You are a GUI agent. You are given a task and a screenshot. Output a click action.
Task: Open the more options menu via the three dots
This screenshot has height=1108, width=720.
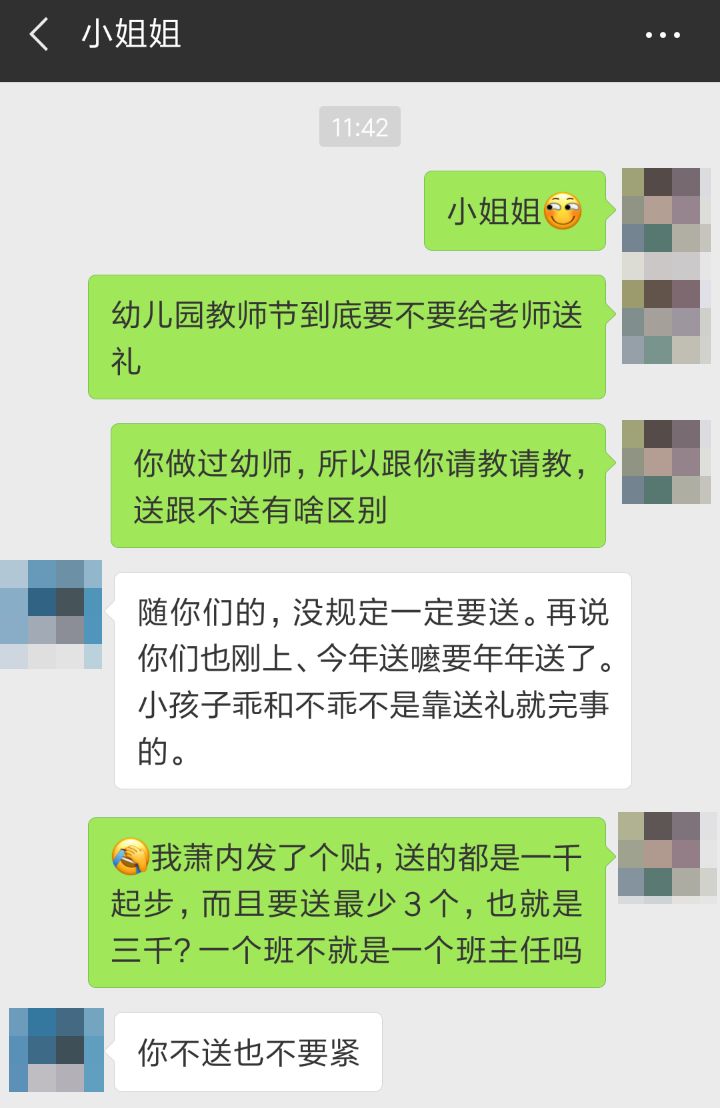point(662,35)
